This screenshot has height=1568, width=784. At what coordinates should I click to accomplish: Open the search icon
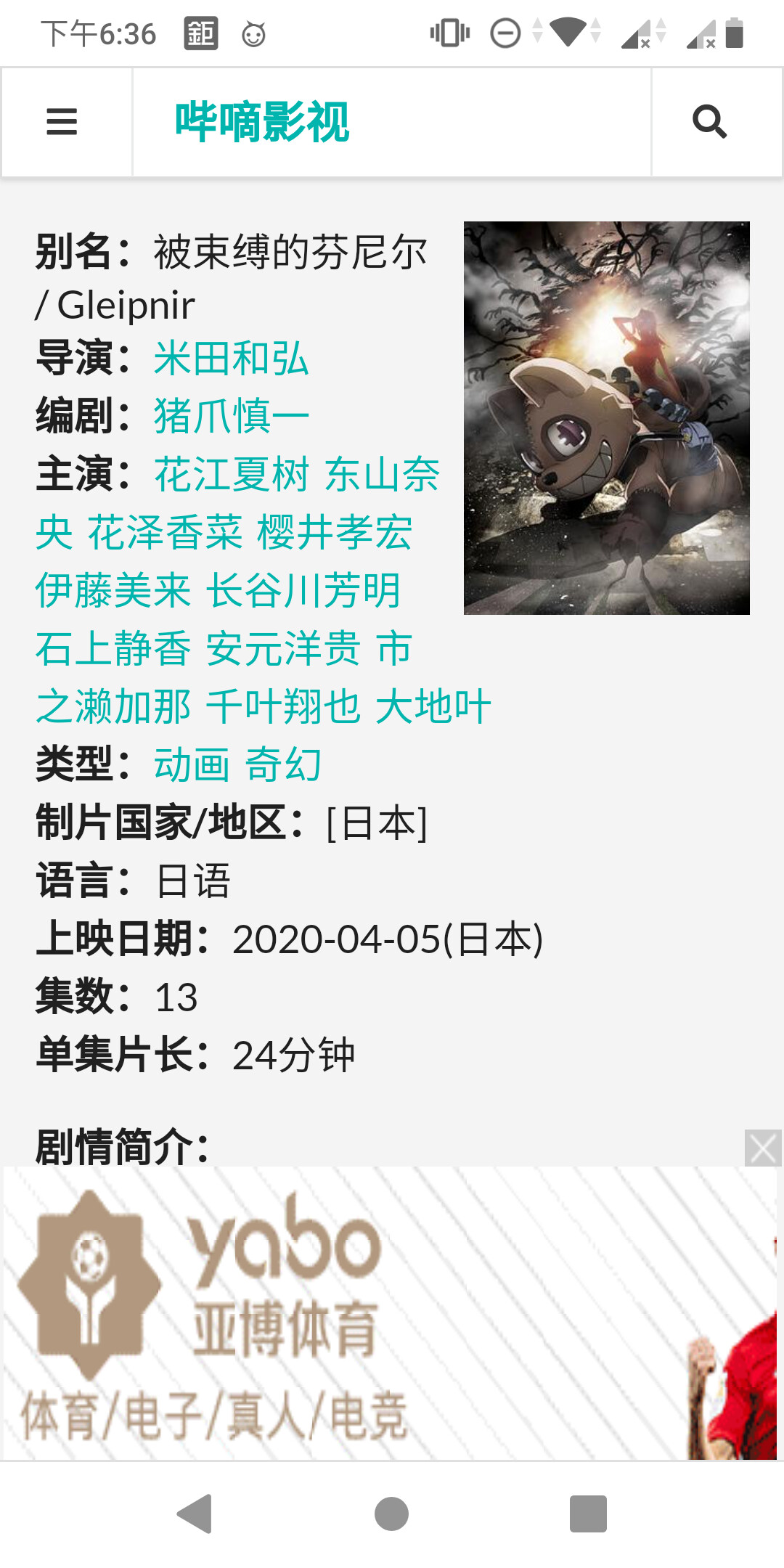click(x=710, y=122)
